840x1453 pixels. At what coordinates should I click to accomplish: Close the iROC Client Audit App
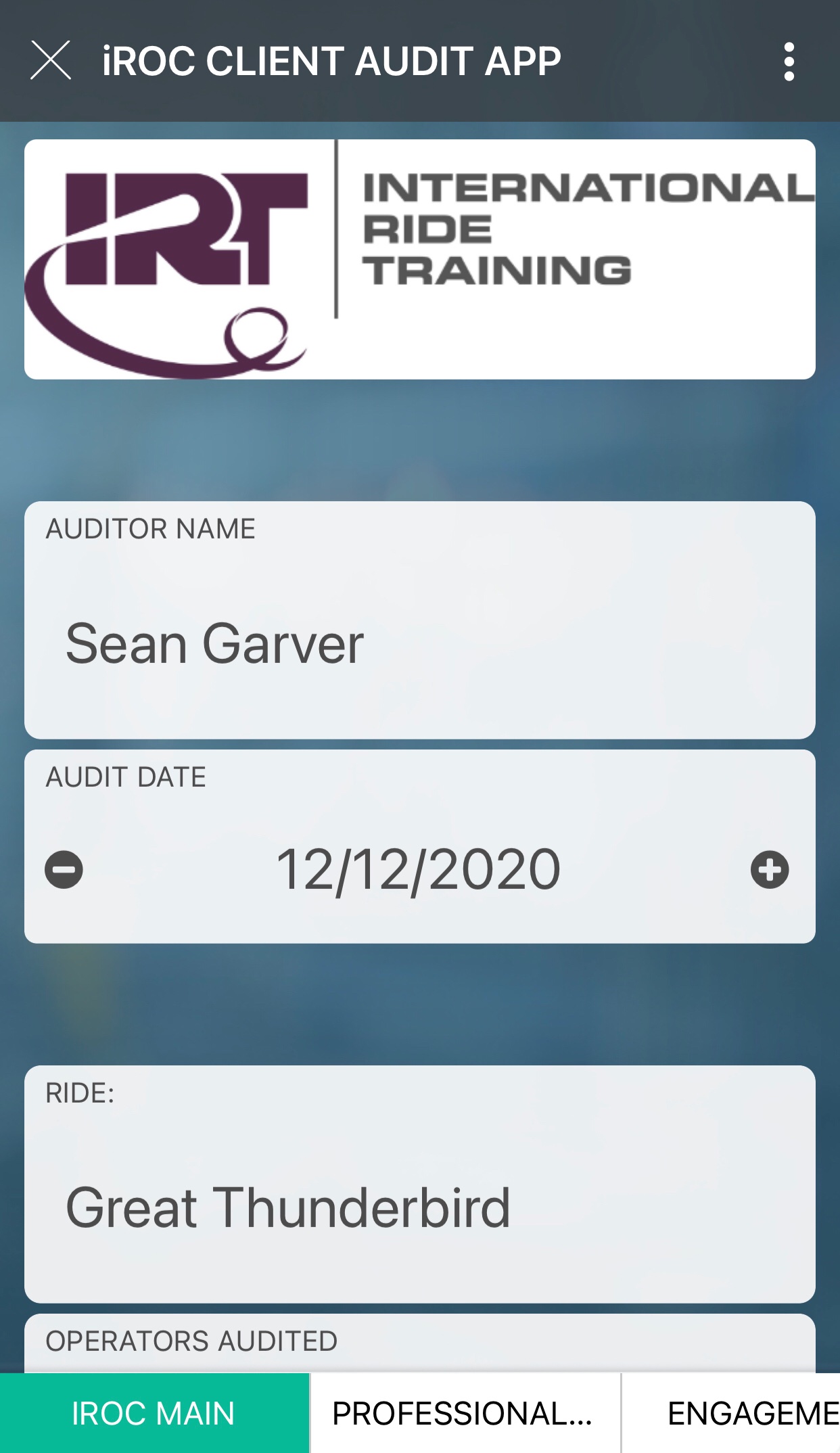tap(51, 61)
